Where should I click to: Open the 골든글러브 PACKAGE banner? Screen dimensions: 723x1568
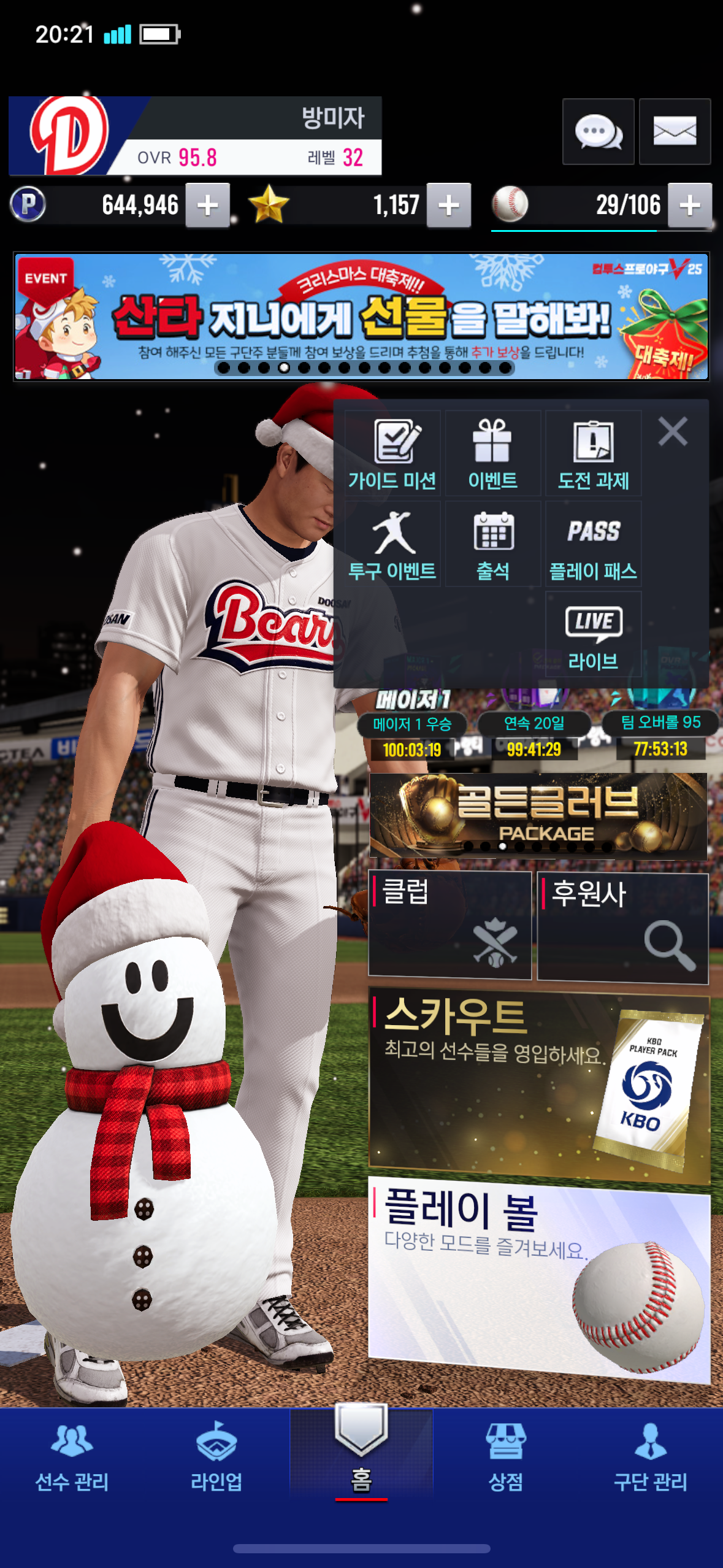(538, 815)
